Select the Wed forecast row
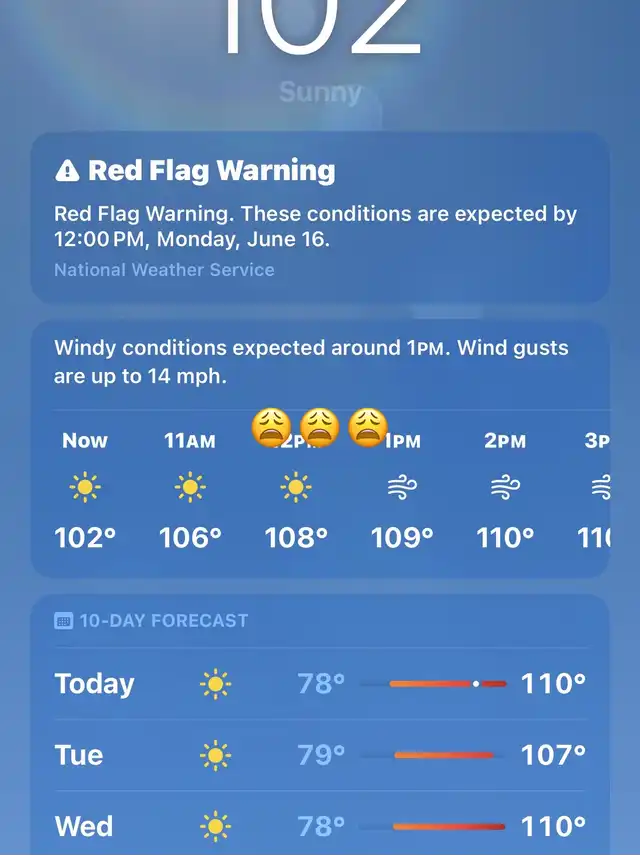 (318, 827)
